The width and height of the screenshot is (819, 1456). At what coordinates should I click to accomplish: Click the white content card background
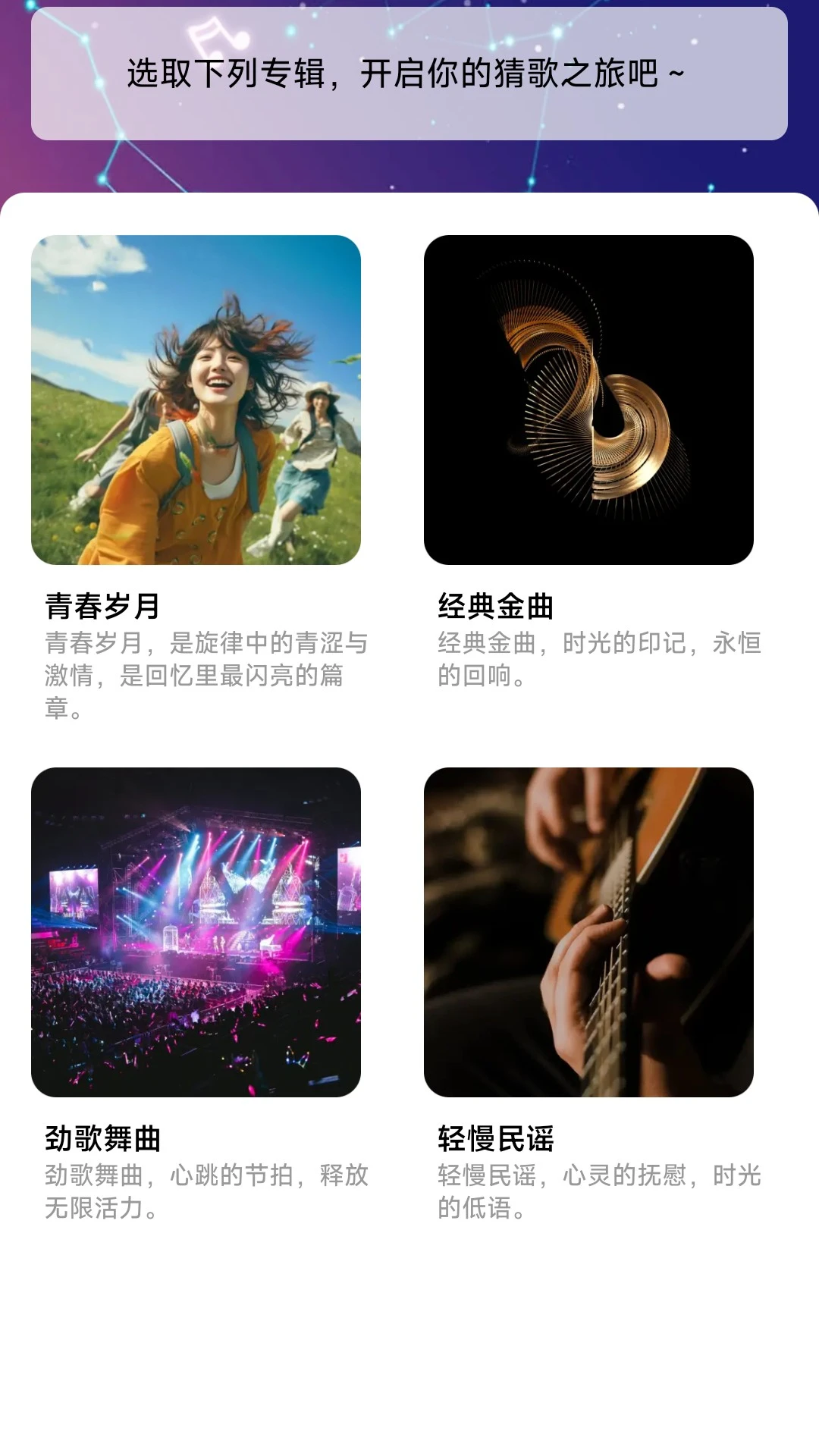(x=409, y=1327)
